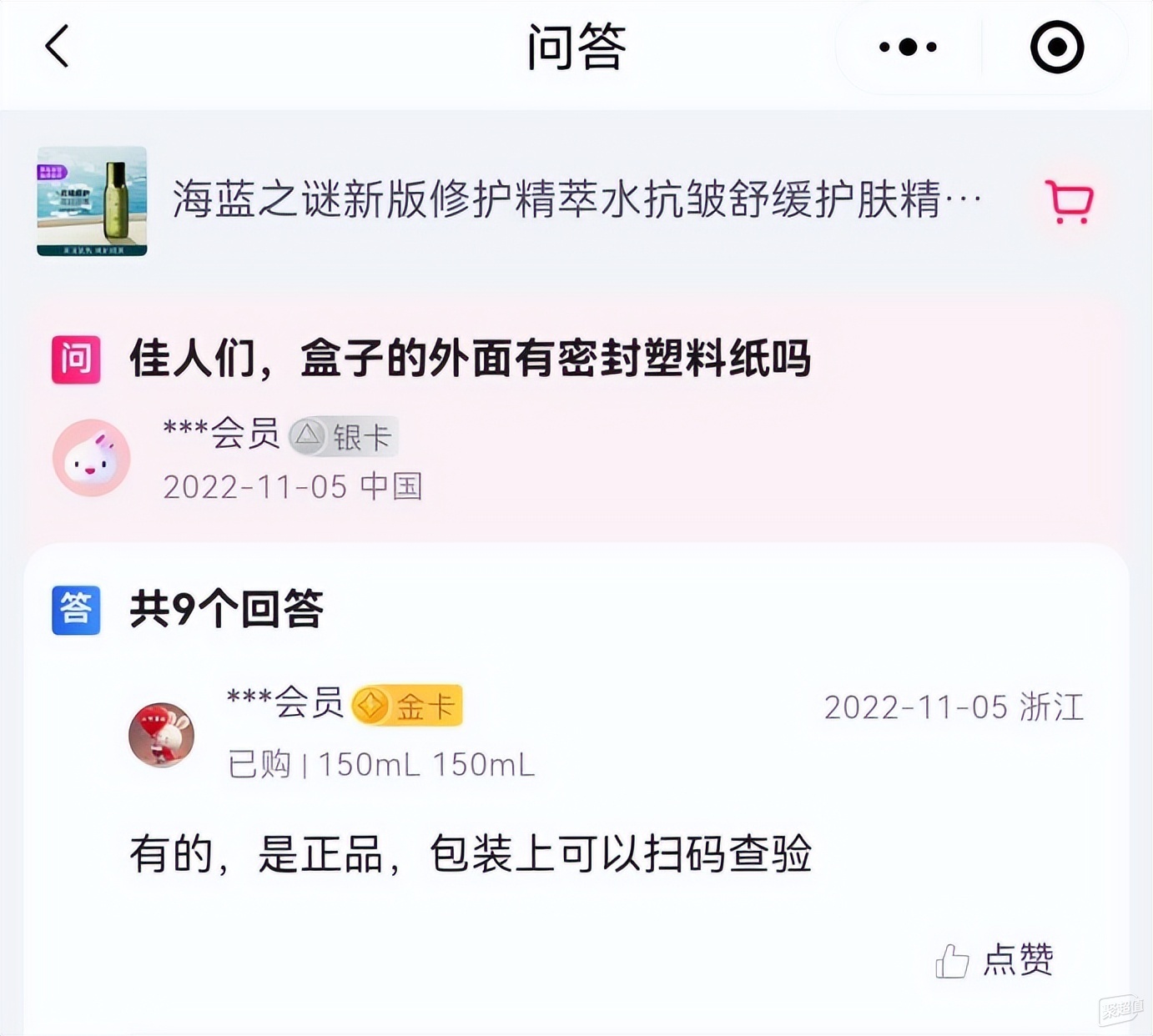Close the mini program with circle icon
This screenshot has height=1036, width=1153.
1056,48
